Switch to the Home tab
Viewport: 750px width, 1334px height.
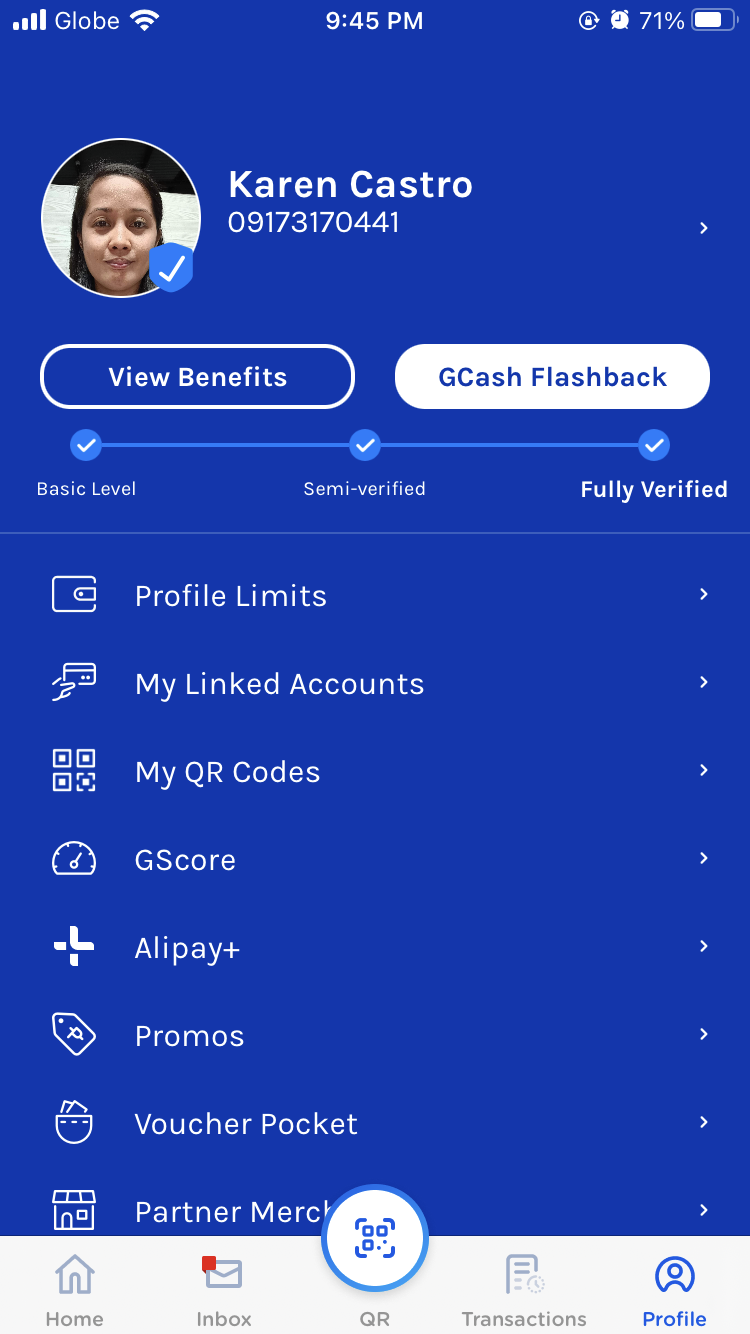coord(74,1290)
